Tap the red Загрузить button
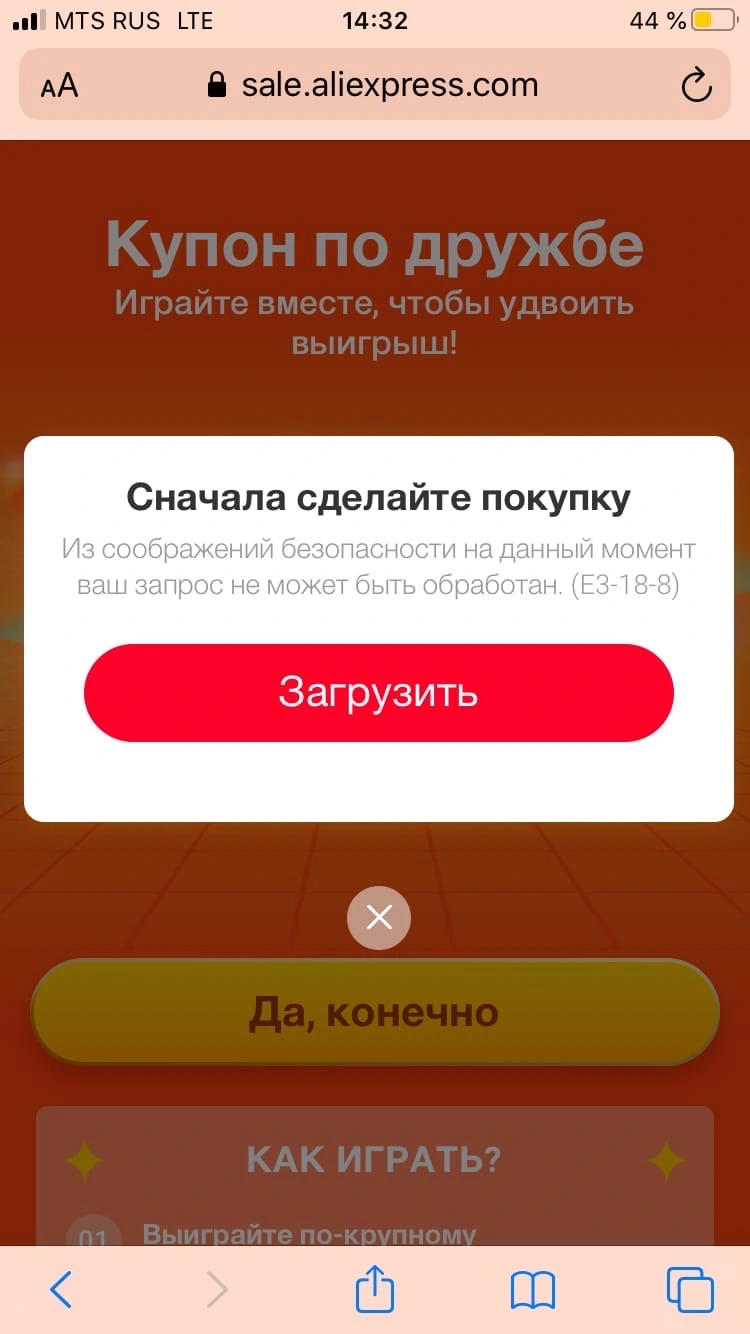The height and width of the screenshot is (1334, 750). 378,693
